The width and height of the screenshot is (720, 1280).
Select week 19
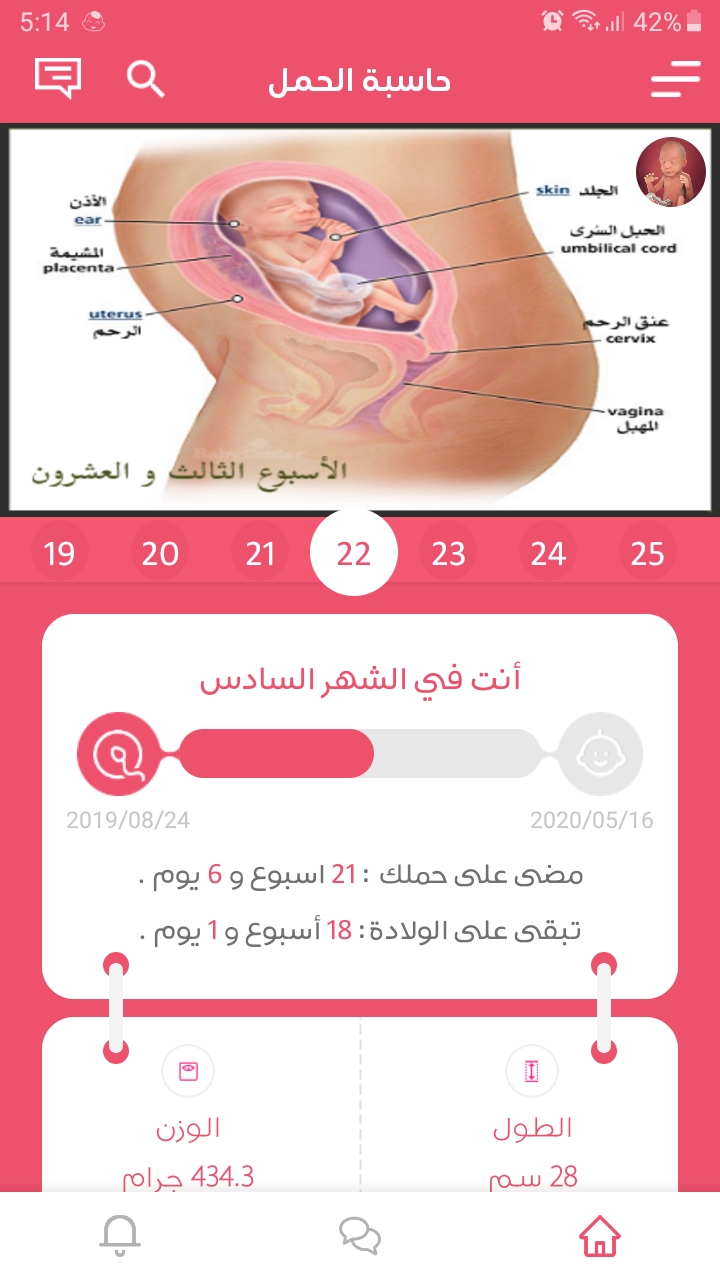point(60,553)
